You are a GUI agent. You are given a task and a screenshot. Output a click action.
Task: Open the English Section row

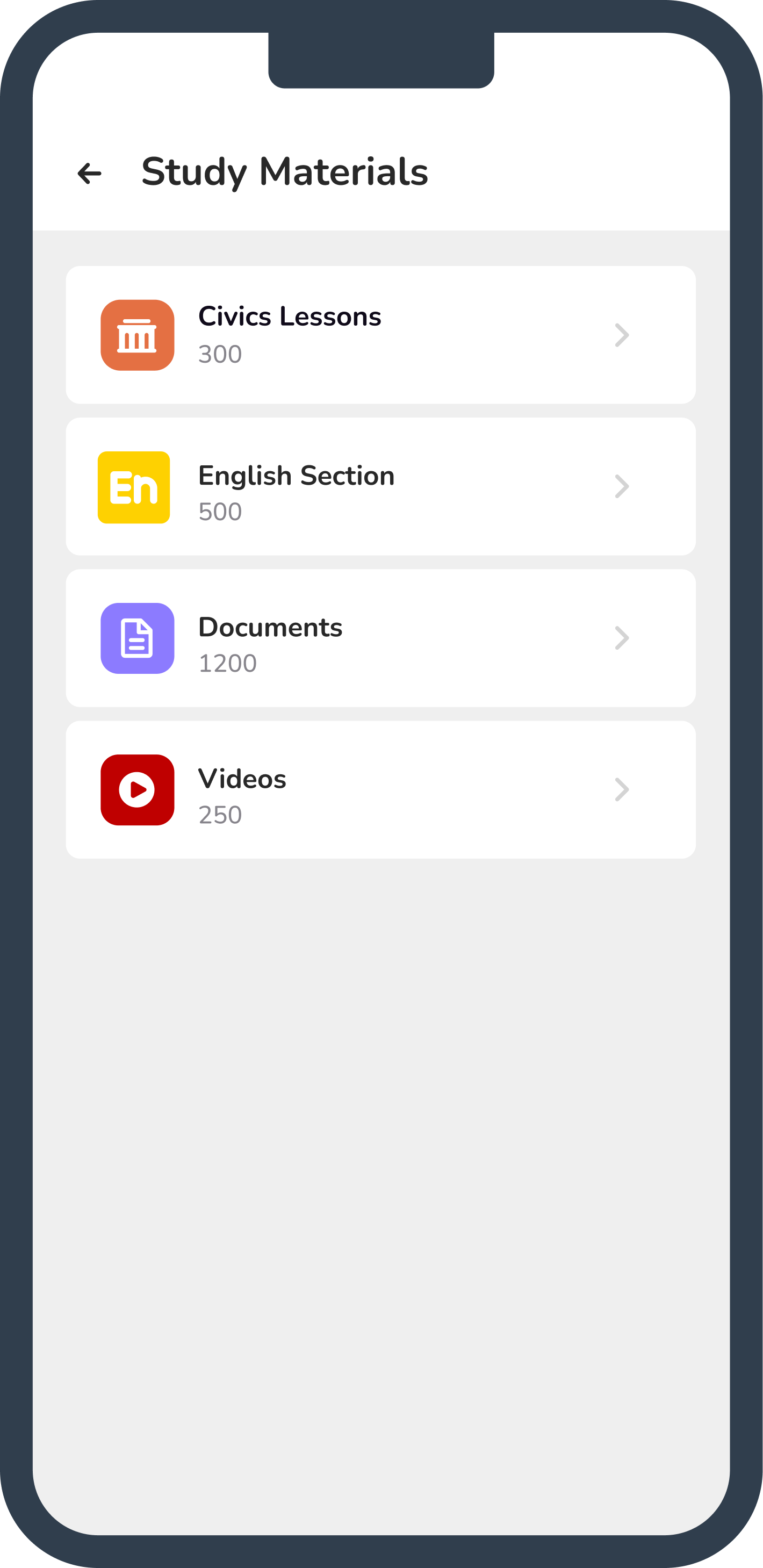click(x=381, y=486)
